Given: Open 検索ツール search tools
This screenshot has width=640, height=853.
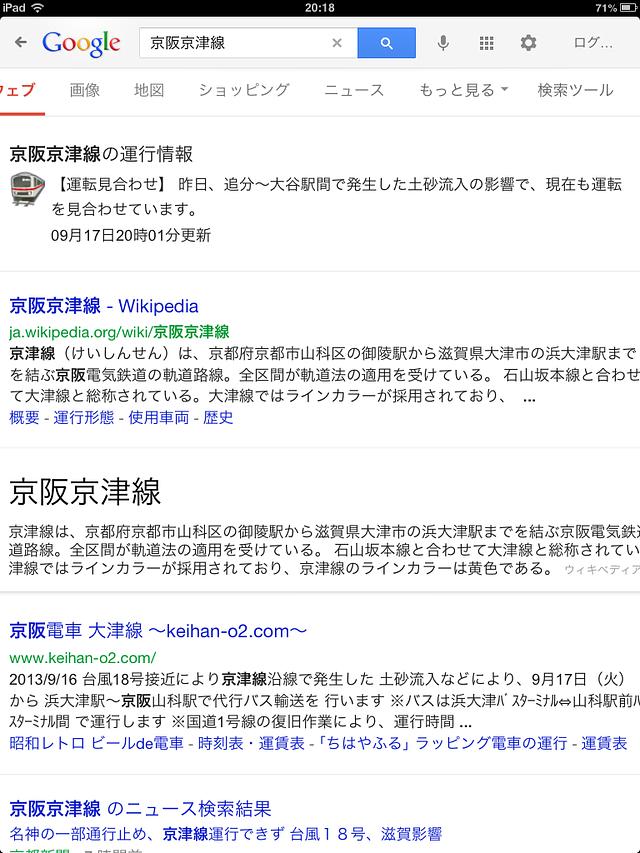Looking at the screenshot, I should (x=575, y=90).
